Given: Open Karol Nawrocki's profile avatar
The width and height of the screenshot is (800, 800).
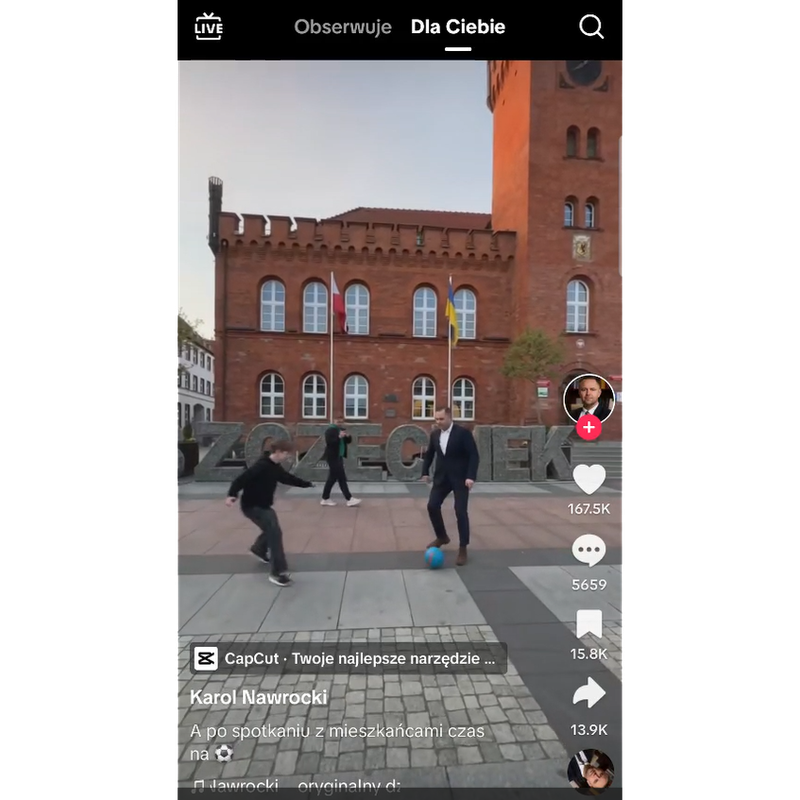Looking at the screenshot, I should (x=588, y=398).
